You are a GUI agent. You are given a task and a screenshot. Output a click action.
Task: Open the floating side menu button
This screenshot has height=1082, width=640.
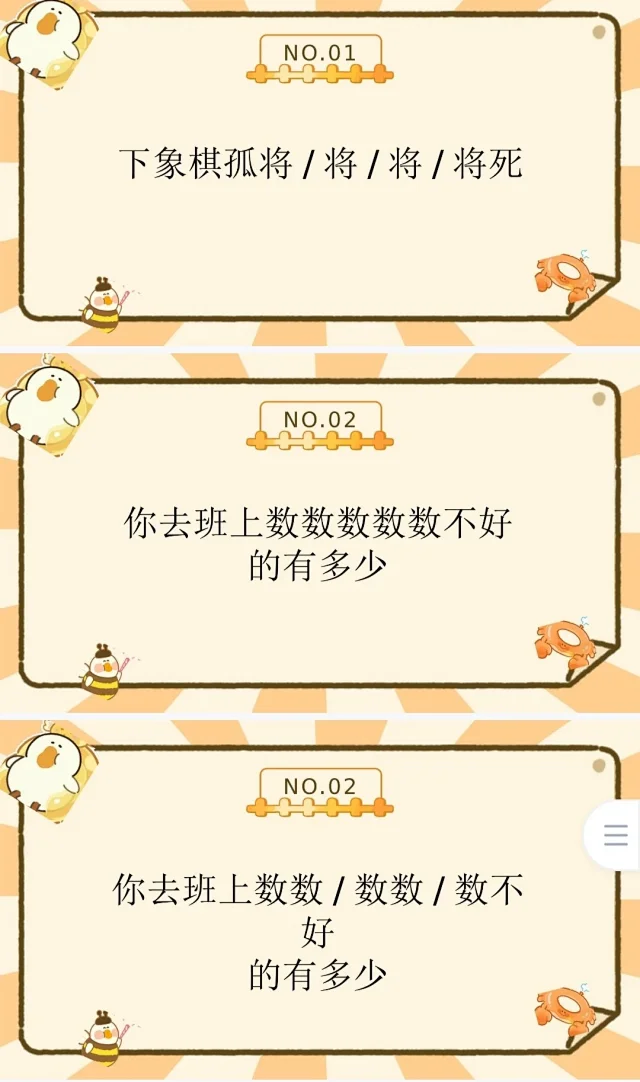coord(616,835)
